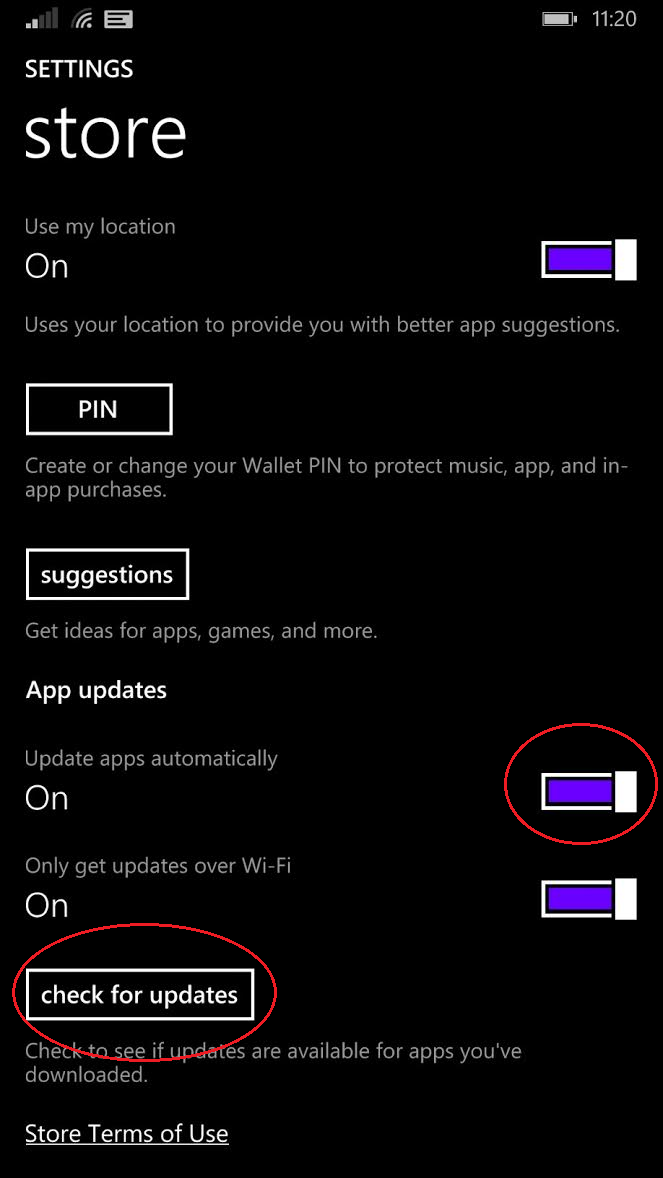Turn off the Use my location switch
This screenshot has height=1178, width=663.
tap(589, 260)
